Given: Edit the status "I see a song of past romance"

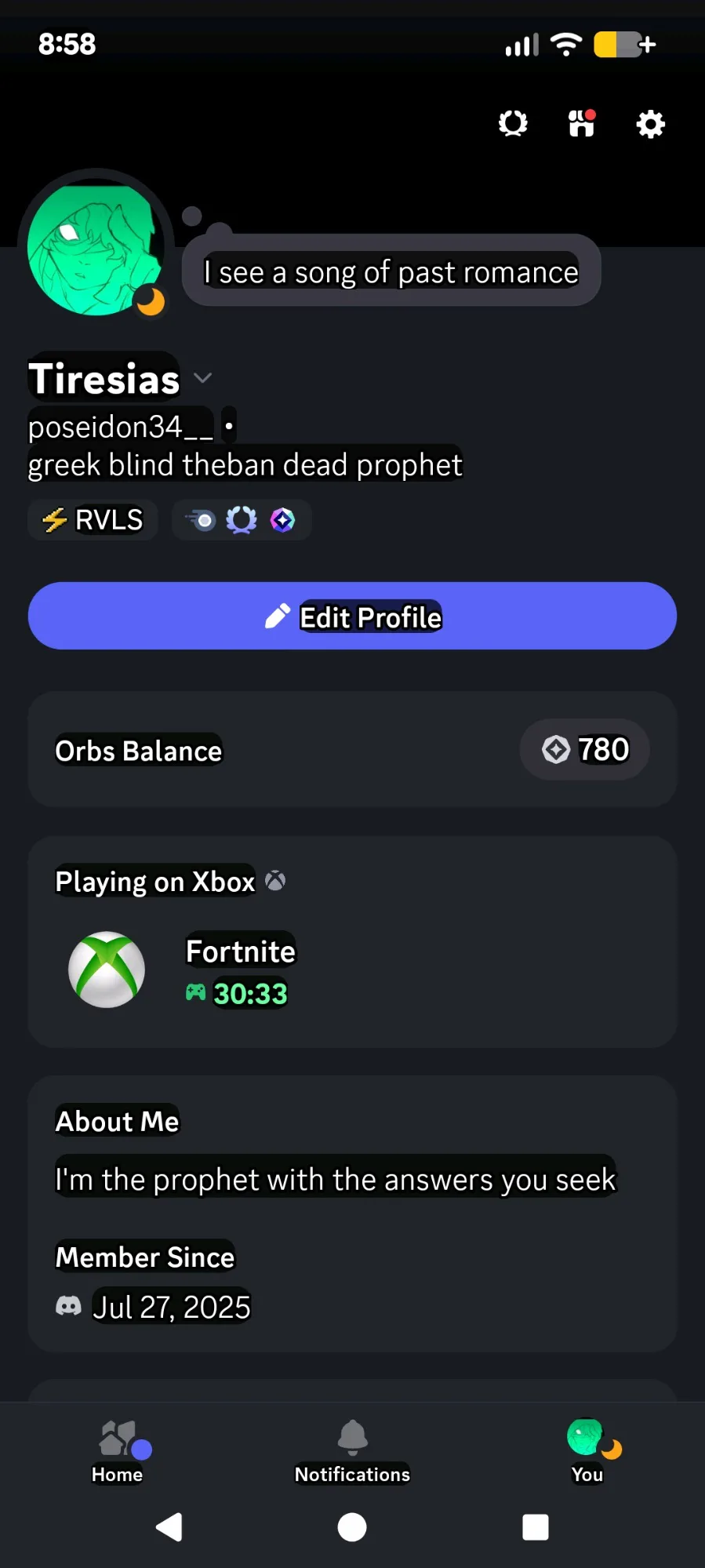Looking at the screenshot, I should pos(391,271).
